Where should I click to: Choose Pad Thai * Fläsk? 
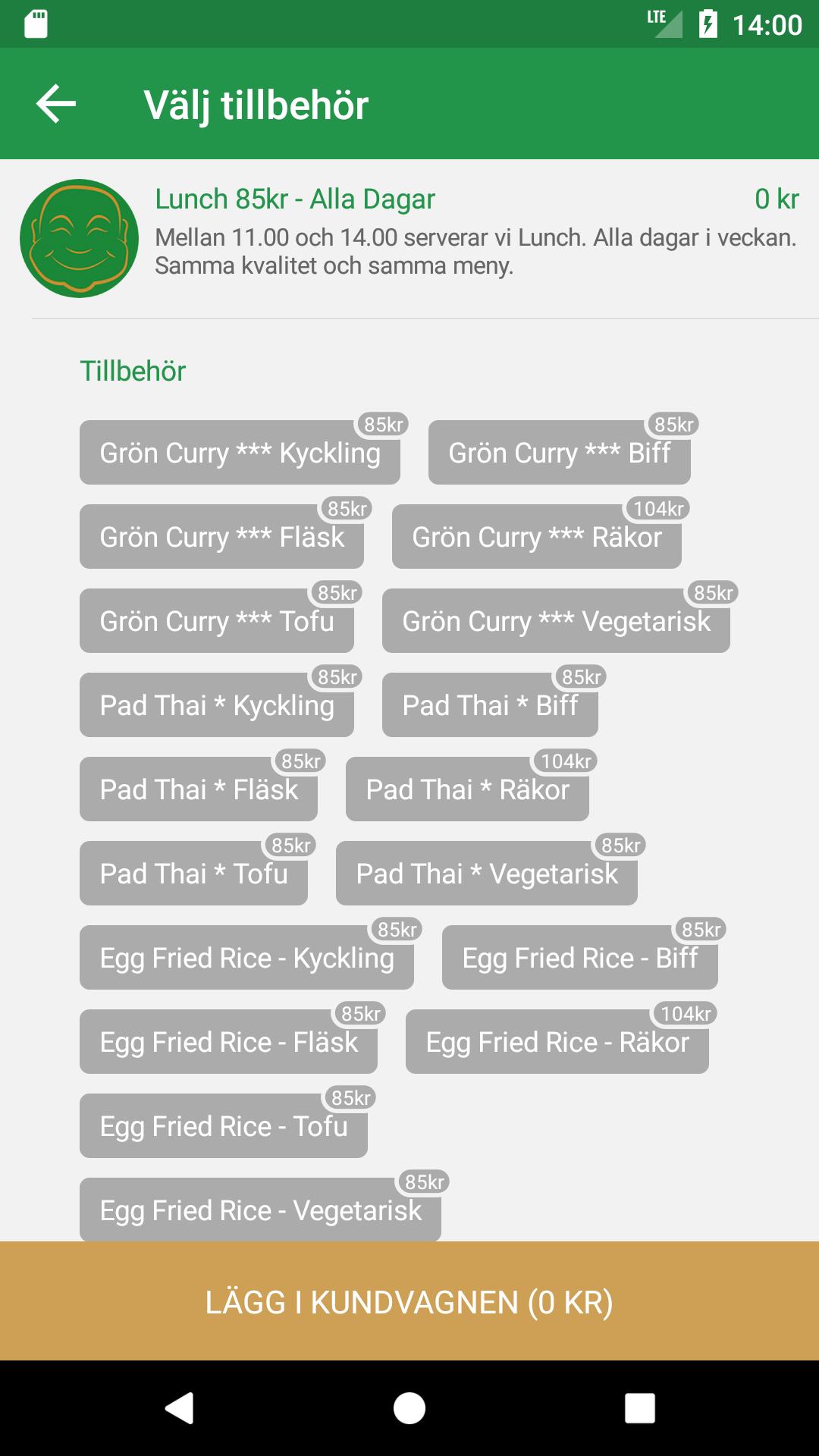click(198, 789)
